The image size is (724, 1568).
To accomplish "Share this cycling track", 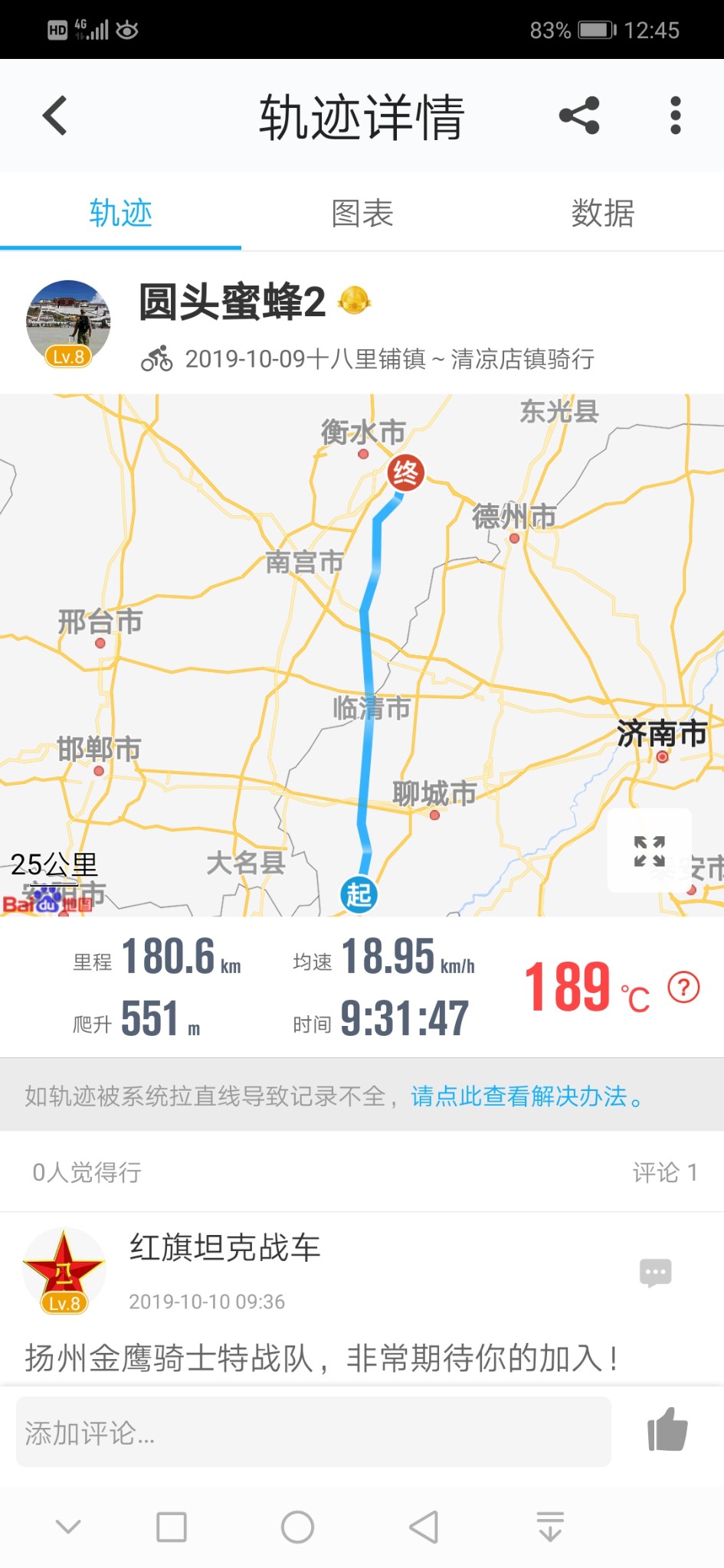I will (x=579, y=116).
